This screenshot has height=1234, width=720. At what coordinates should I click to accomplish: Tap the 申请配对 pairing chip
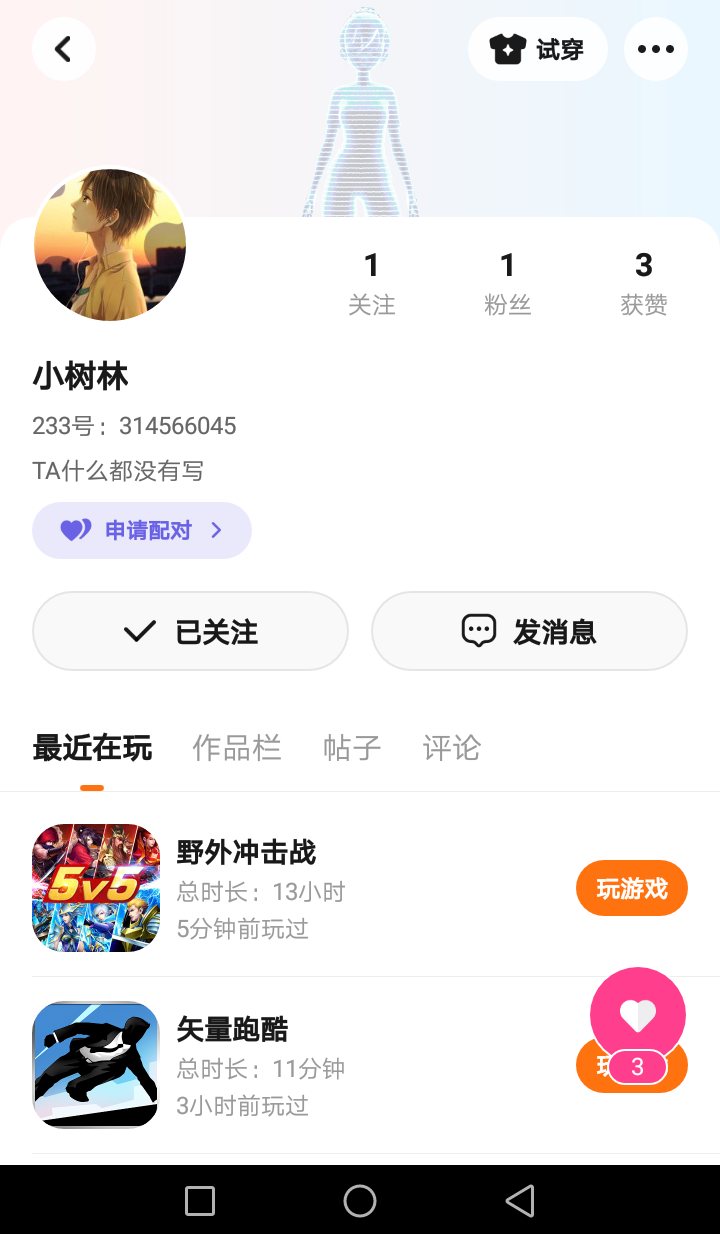pyautogui.click(x=142, y=530)
